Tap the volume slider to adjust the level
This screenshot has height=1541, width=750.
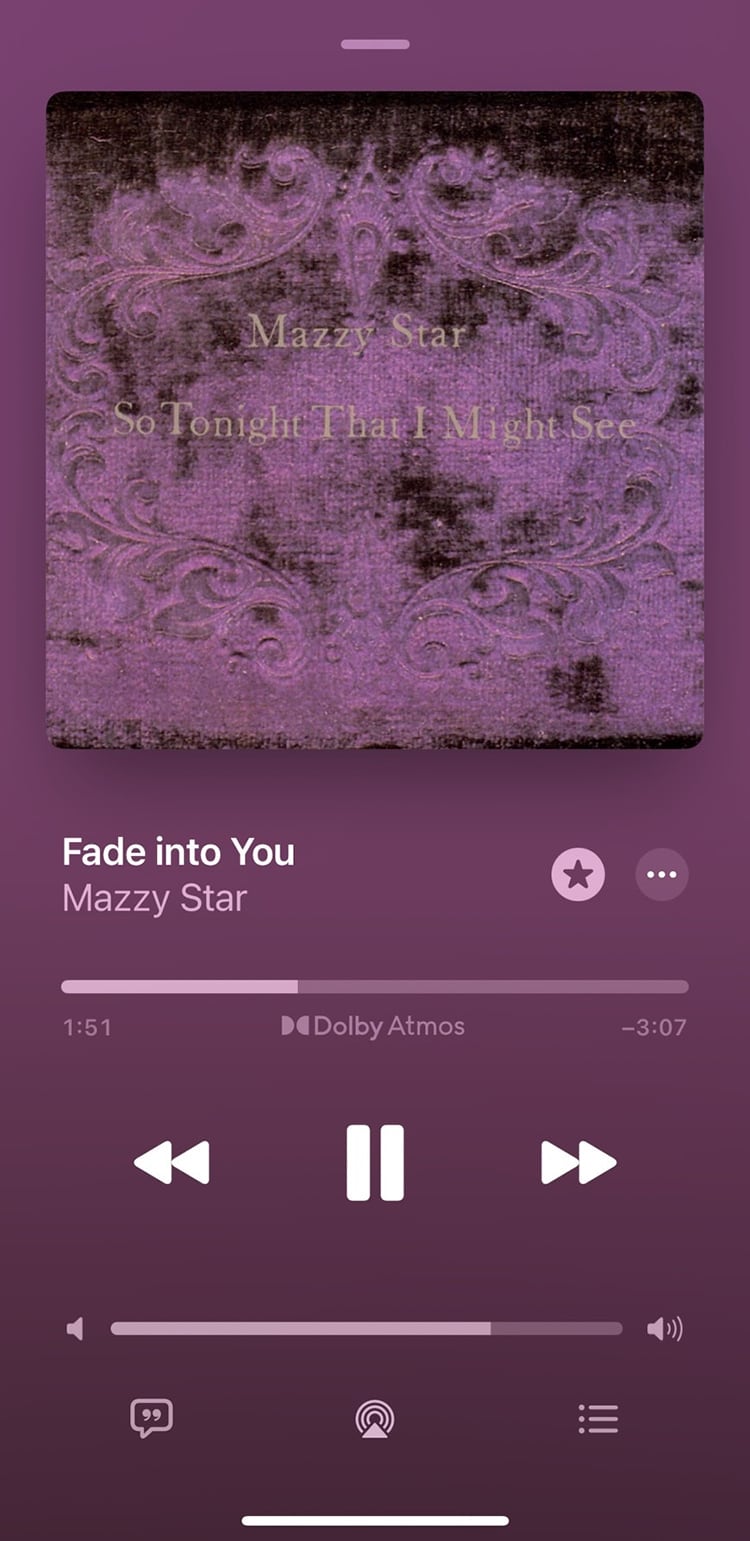point(366,1329)
